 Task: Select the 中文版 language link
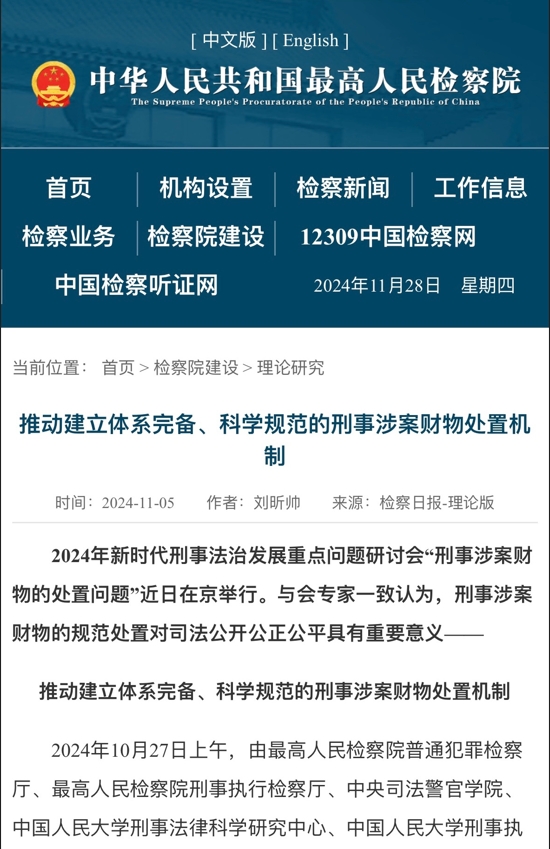pos(229,41)
